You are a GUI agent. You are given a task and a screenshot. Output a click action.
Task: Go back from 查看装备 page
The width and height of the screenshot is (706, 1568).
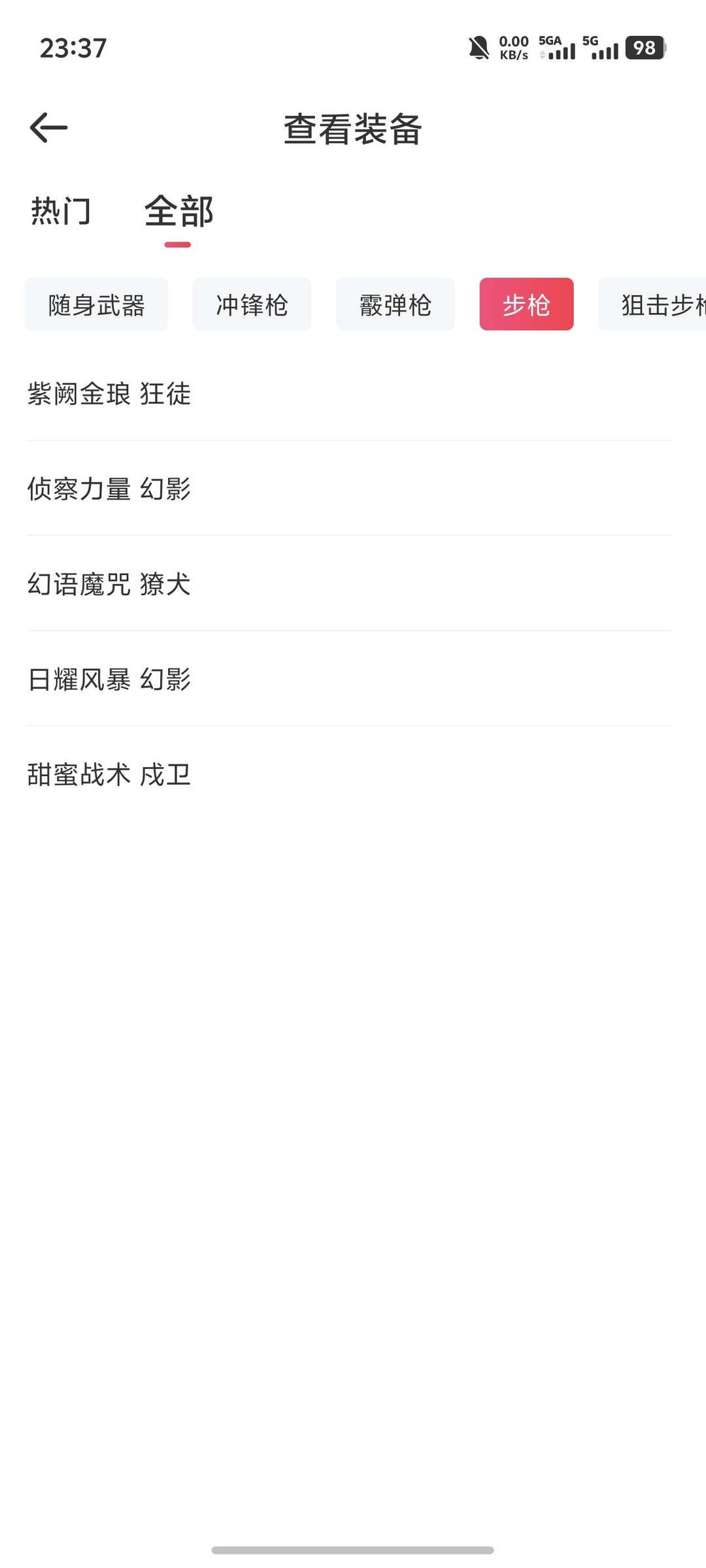point(49,127)
